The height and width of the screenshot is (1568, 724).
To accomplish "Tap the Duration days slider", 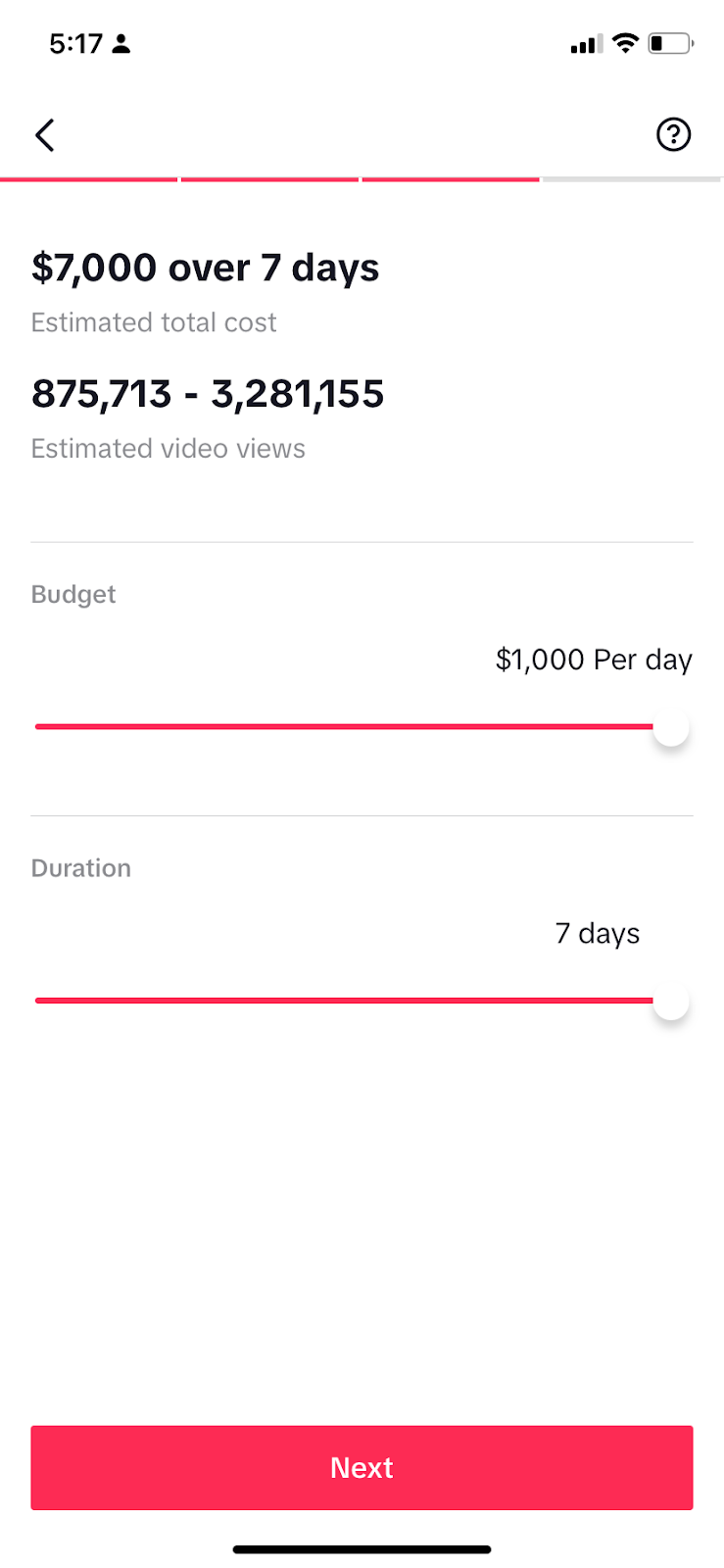I will [x=670, y=1002].
